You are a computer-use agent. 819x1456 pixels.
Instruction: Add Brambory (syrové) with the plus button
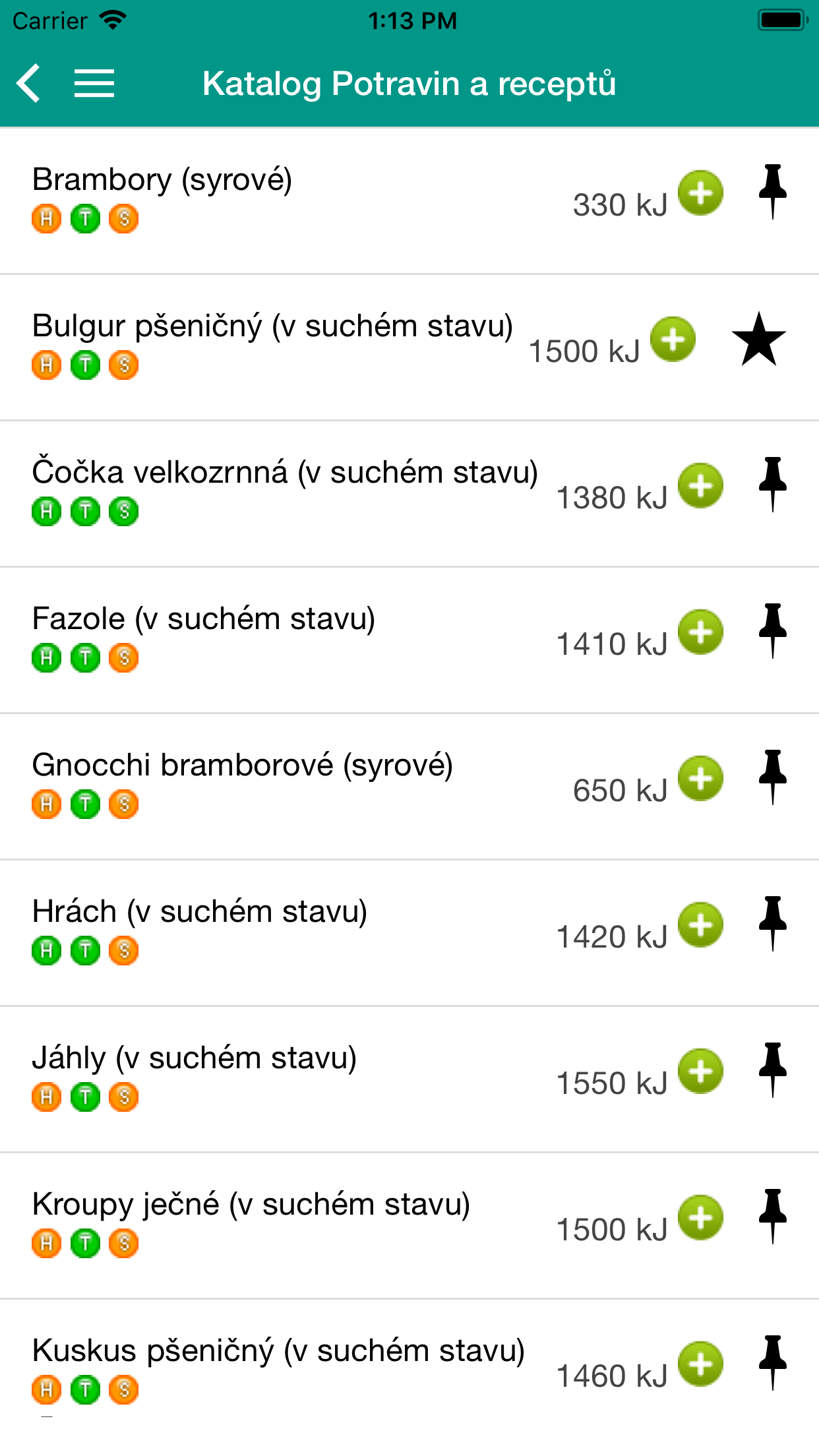tap(700, 193)
